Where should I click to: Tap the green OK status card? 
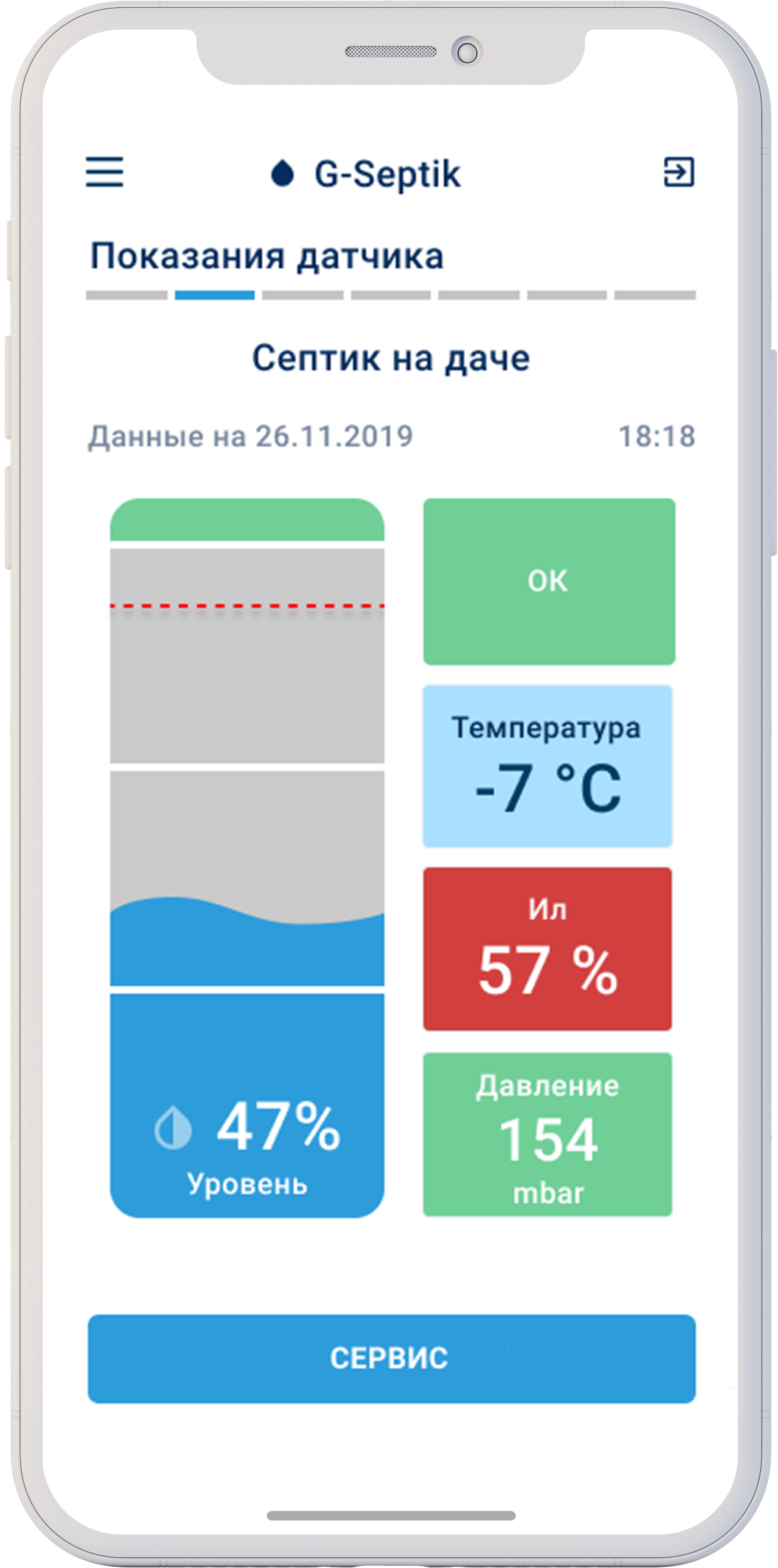tap(549, 582)
